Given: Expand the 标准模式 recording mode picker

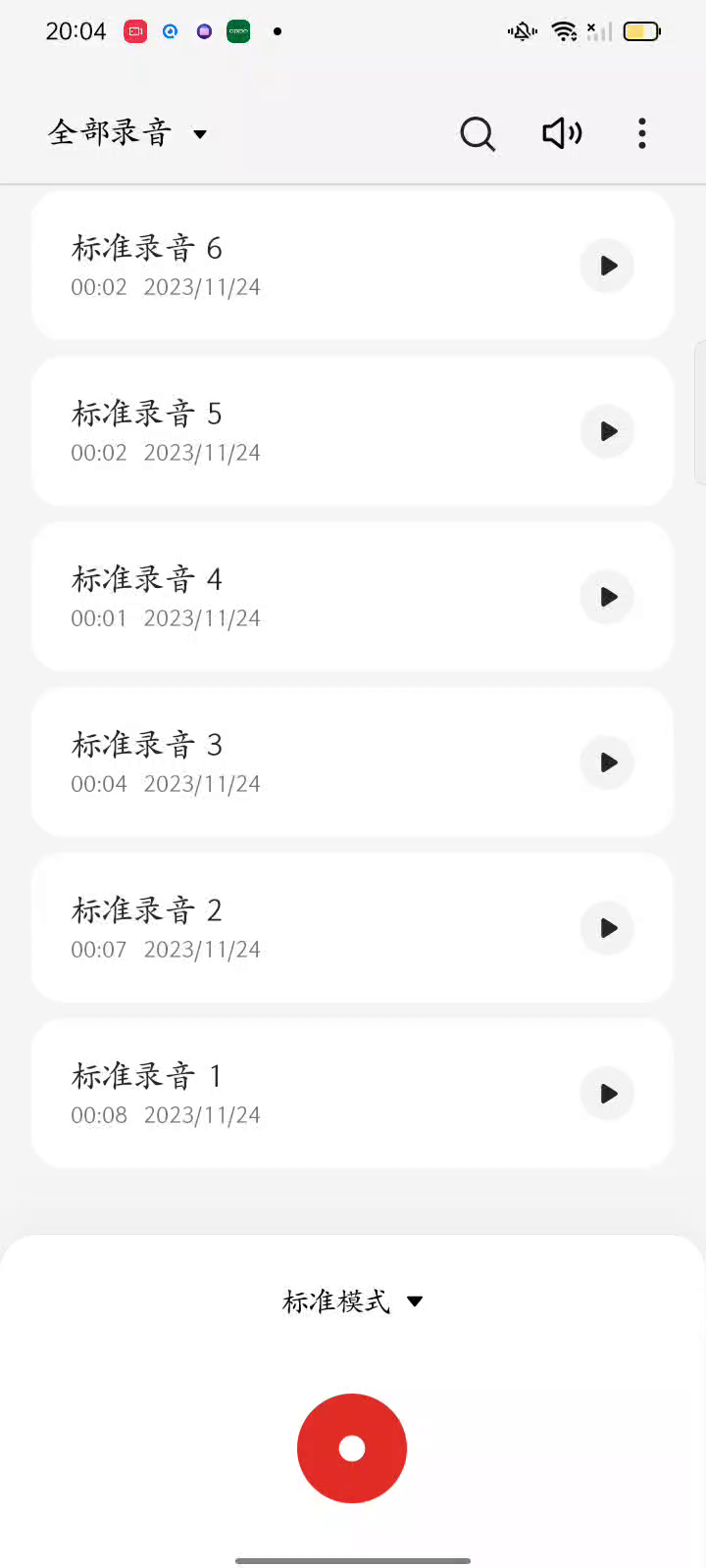Looking at the screenshot, I should pyautogui.click(x=352, y=1301).
